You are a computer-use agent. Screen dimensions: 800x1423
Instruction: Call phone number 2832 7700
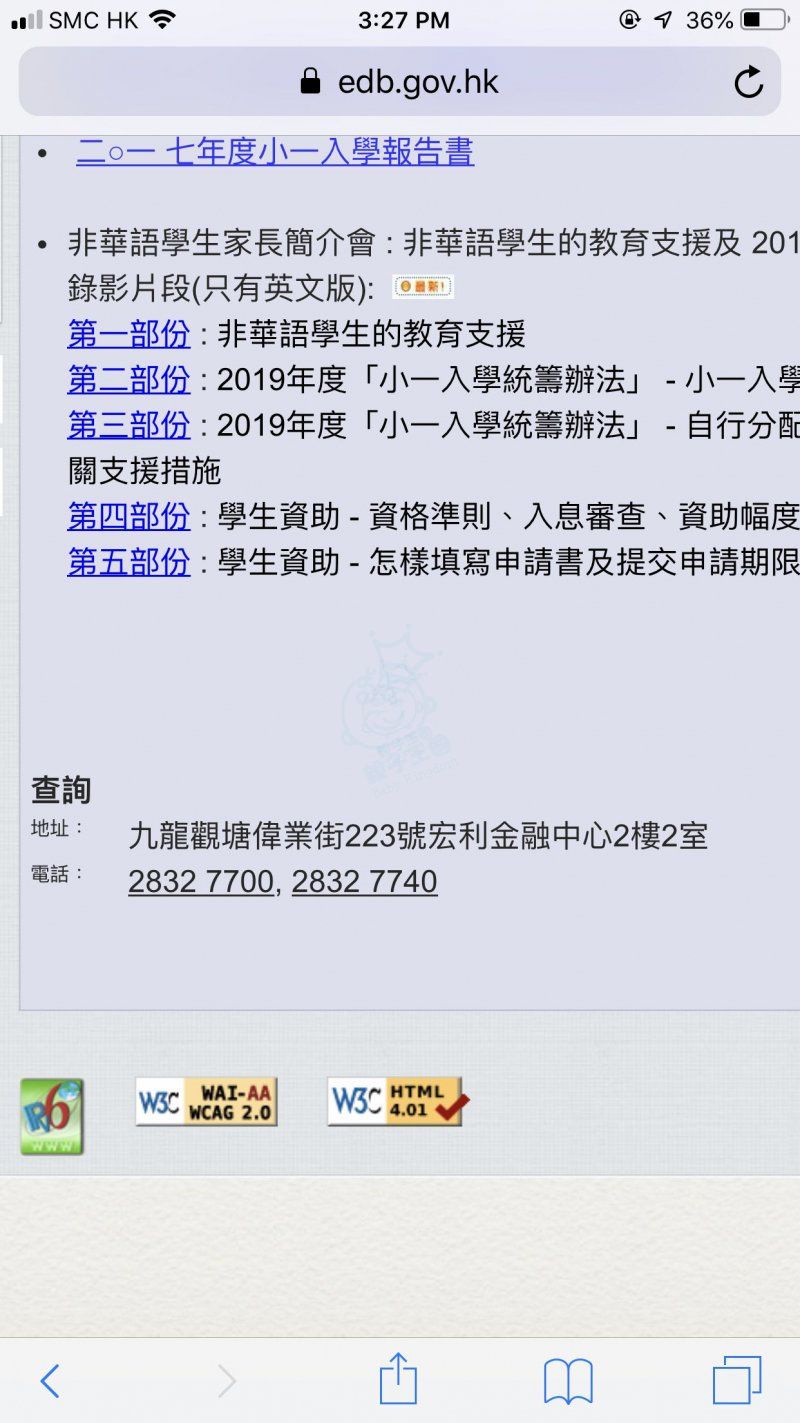pos(200,881)
